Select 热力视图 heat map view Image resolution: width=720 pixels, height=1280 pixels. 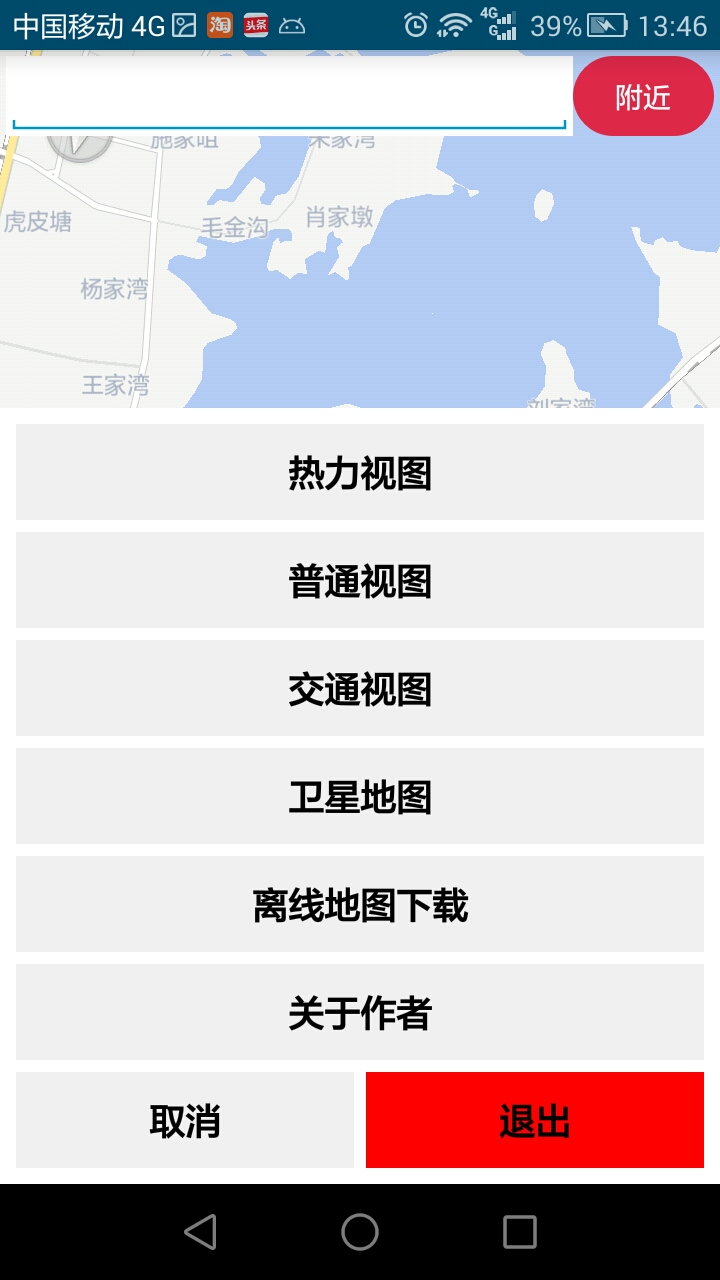tap(360, 472)
